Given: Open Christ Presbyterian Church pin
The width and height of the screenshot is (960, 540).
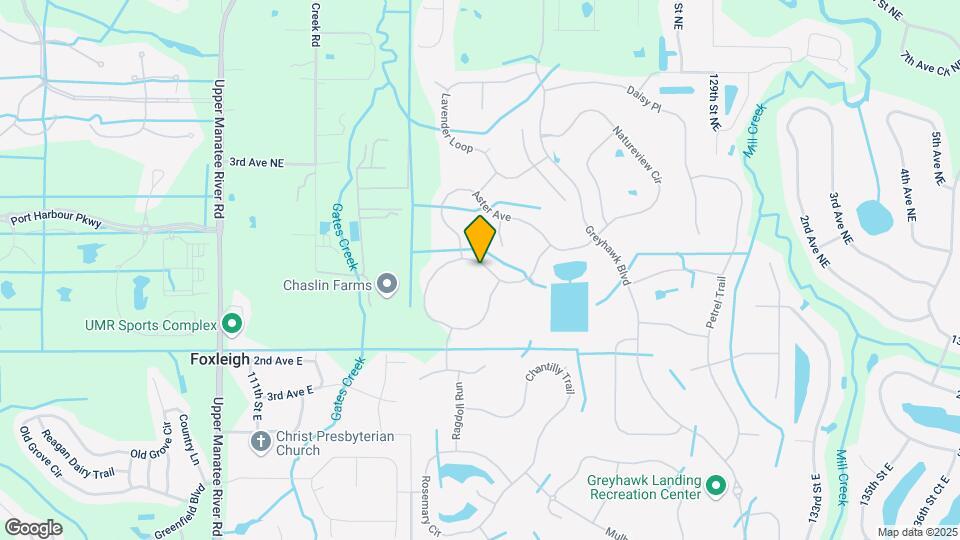Looking at the screenshot, I should pos(261,442).
